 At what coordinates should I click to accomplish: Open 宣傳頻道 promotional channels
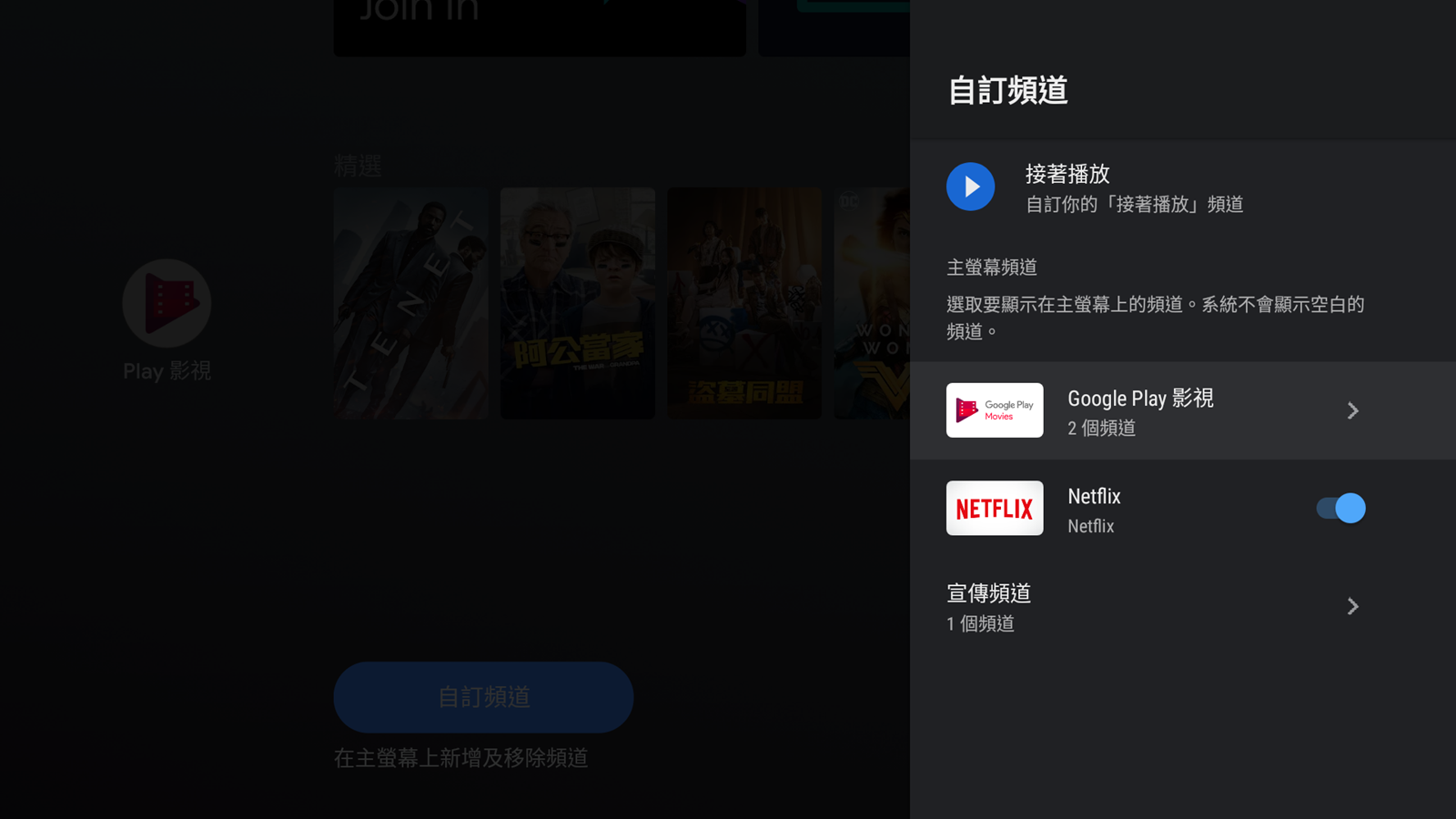[x=1182, y=607]
